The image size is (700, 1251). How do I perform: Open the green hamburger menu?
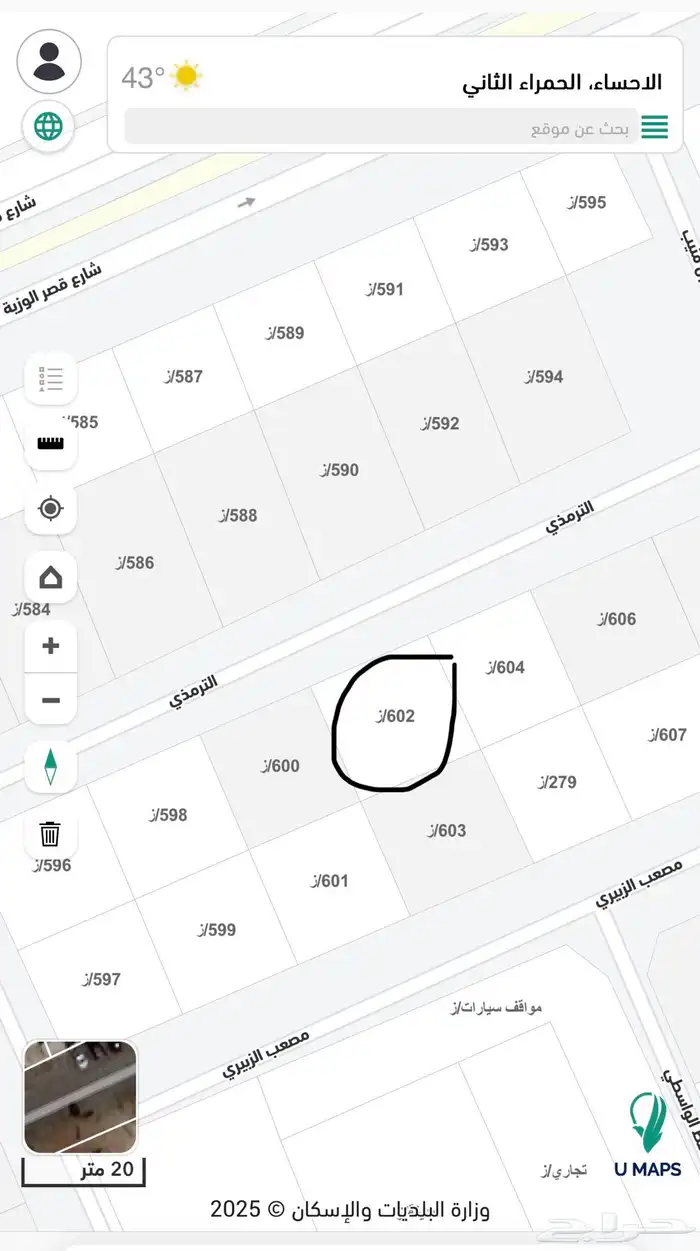pyautogui.click(x=655, y=127)
